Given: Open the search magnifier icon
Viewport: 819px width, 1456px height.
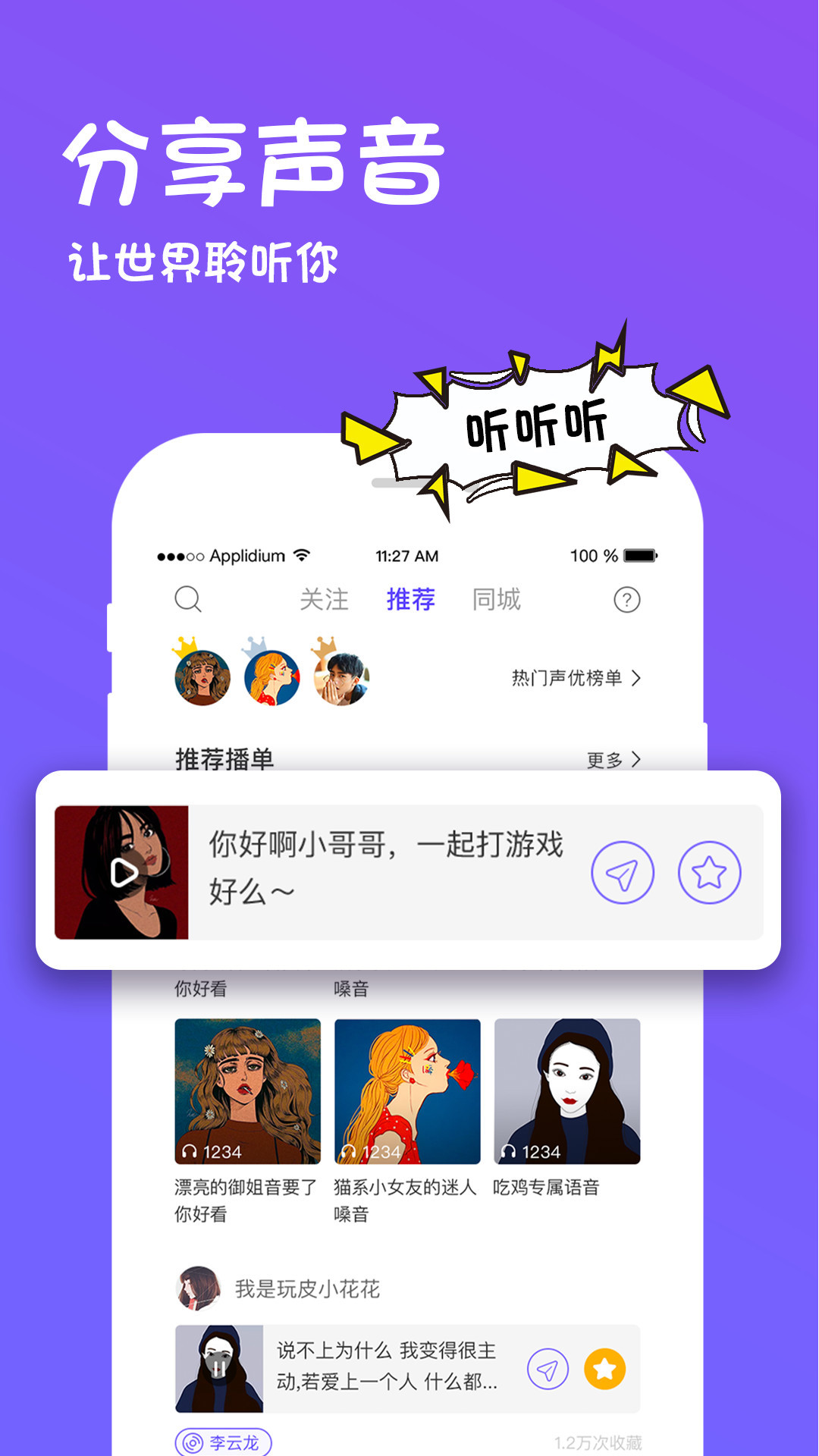Looking at the screenshot, I should [x=188, y=600].
